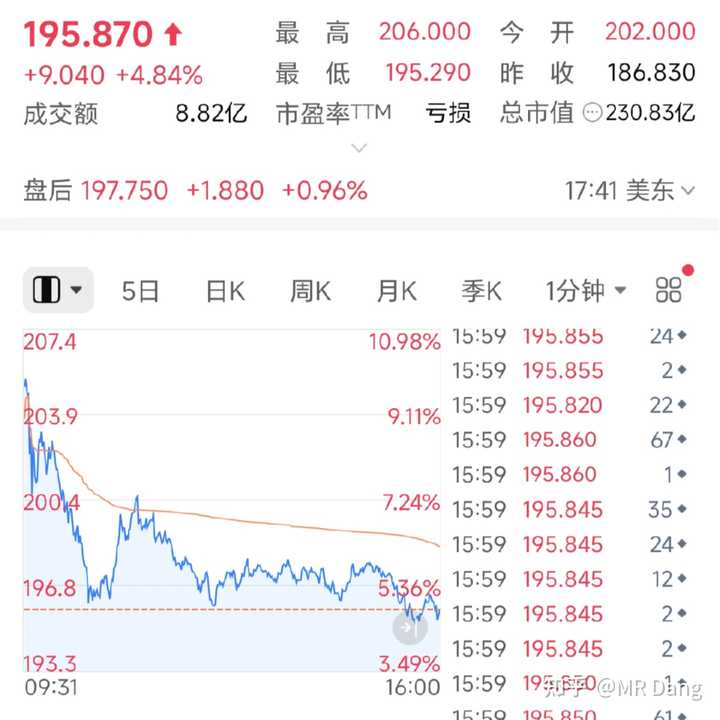Expand more quote details chevron

(359, 149)
